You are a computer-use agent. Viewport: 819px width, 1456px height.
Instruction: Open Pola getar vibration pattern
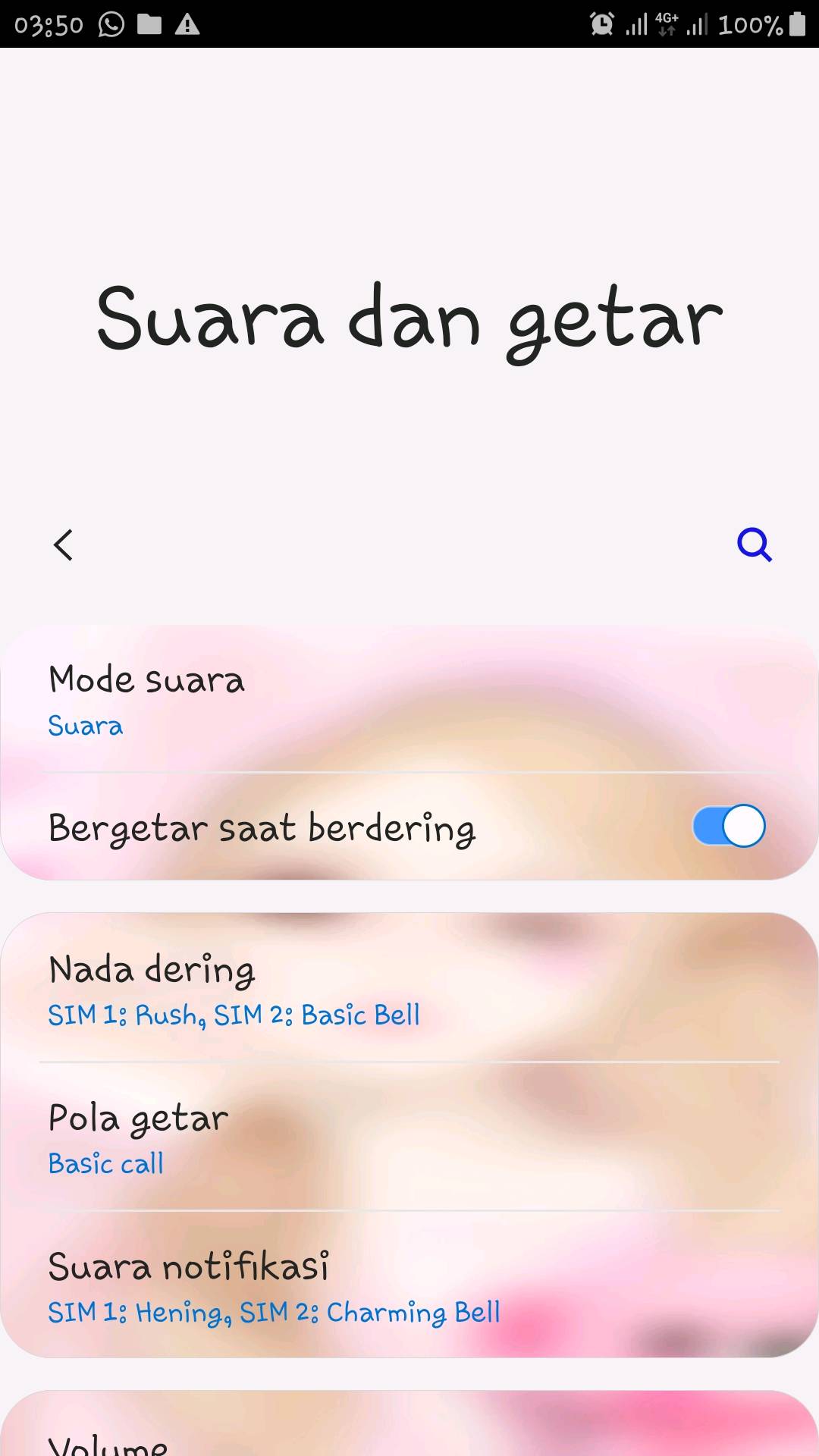coord(409,1137)
